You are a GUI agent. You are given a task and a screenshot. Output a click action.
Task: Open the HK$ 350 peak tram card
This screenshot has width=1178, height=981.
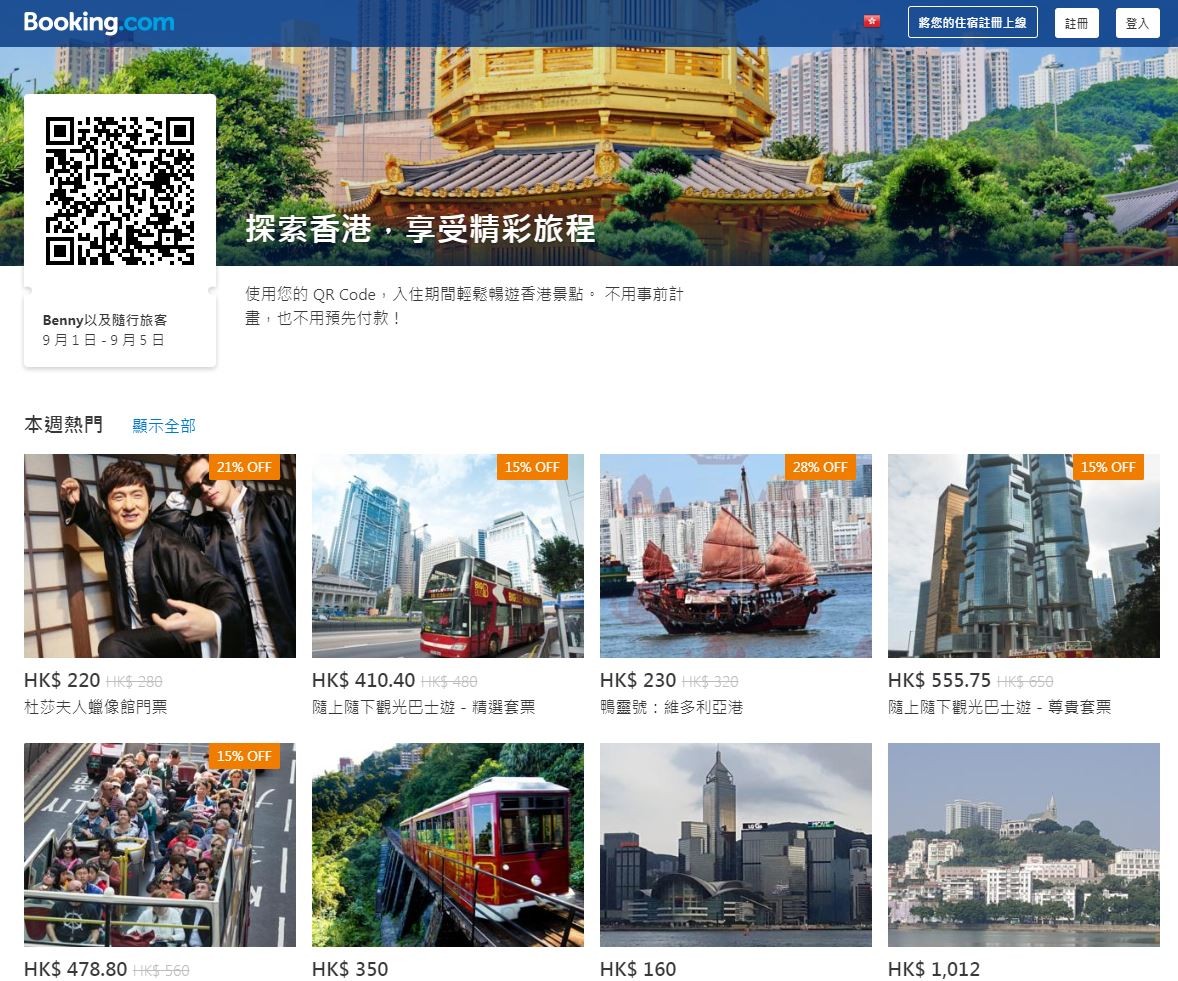[x=448, y=845]
